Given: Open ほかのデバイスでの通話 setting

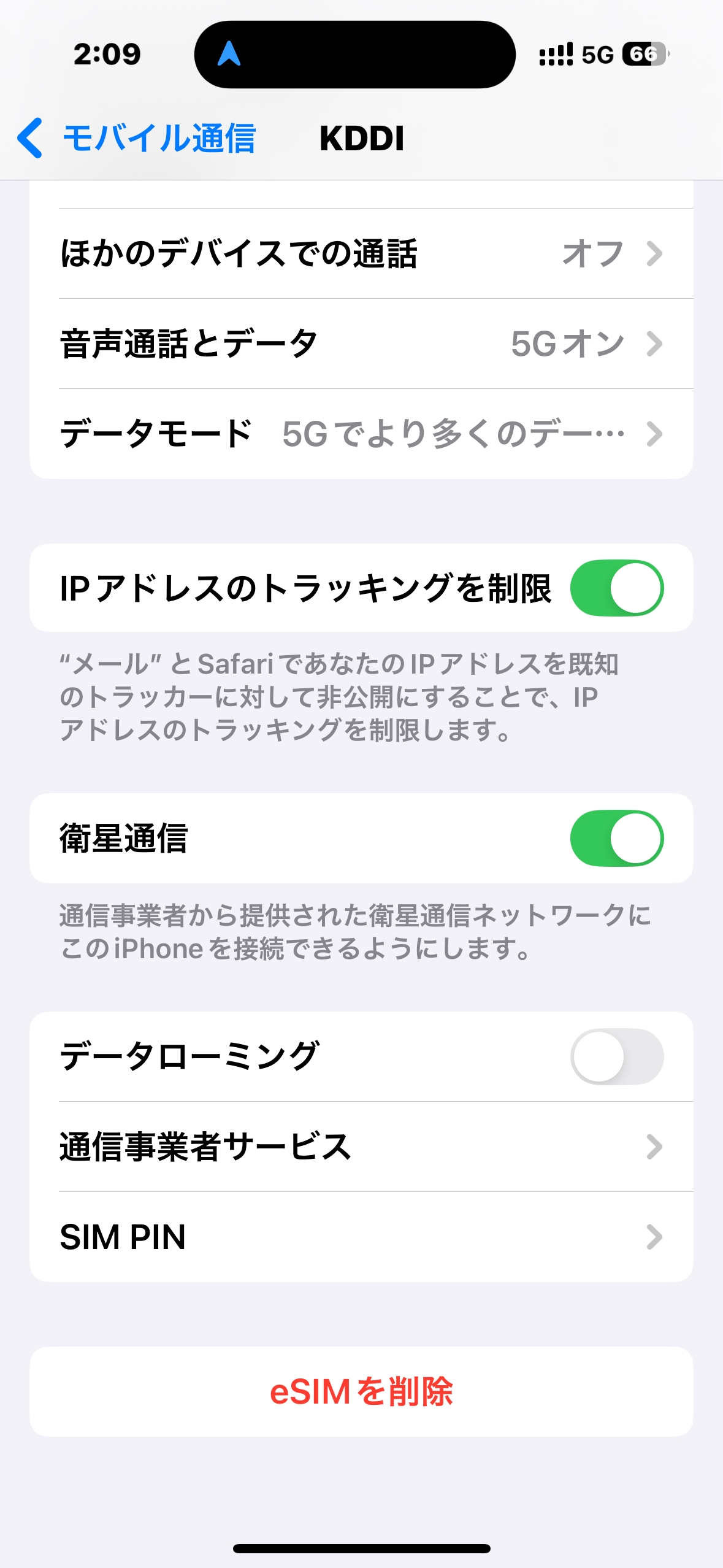Looking at the screenshot, I should point(361,254).
